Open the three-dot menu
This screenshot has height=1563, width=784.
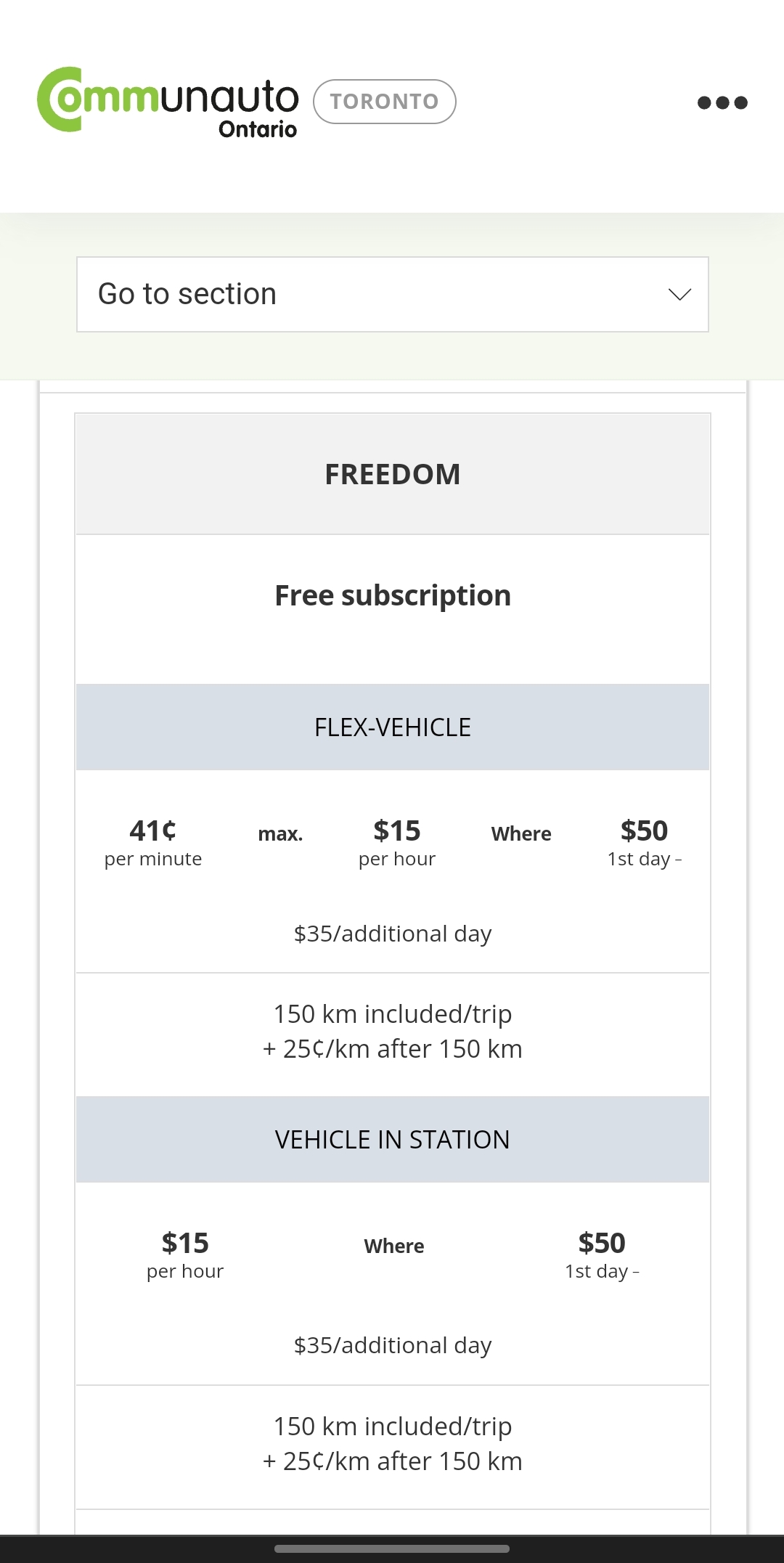pyautogui.click(x=722, y=102)
